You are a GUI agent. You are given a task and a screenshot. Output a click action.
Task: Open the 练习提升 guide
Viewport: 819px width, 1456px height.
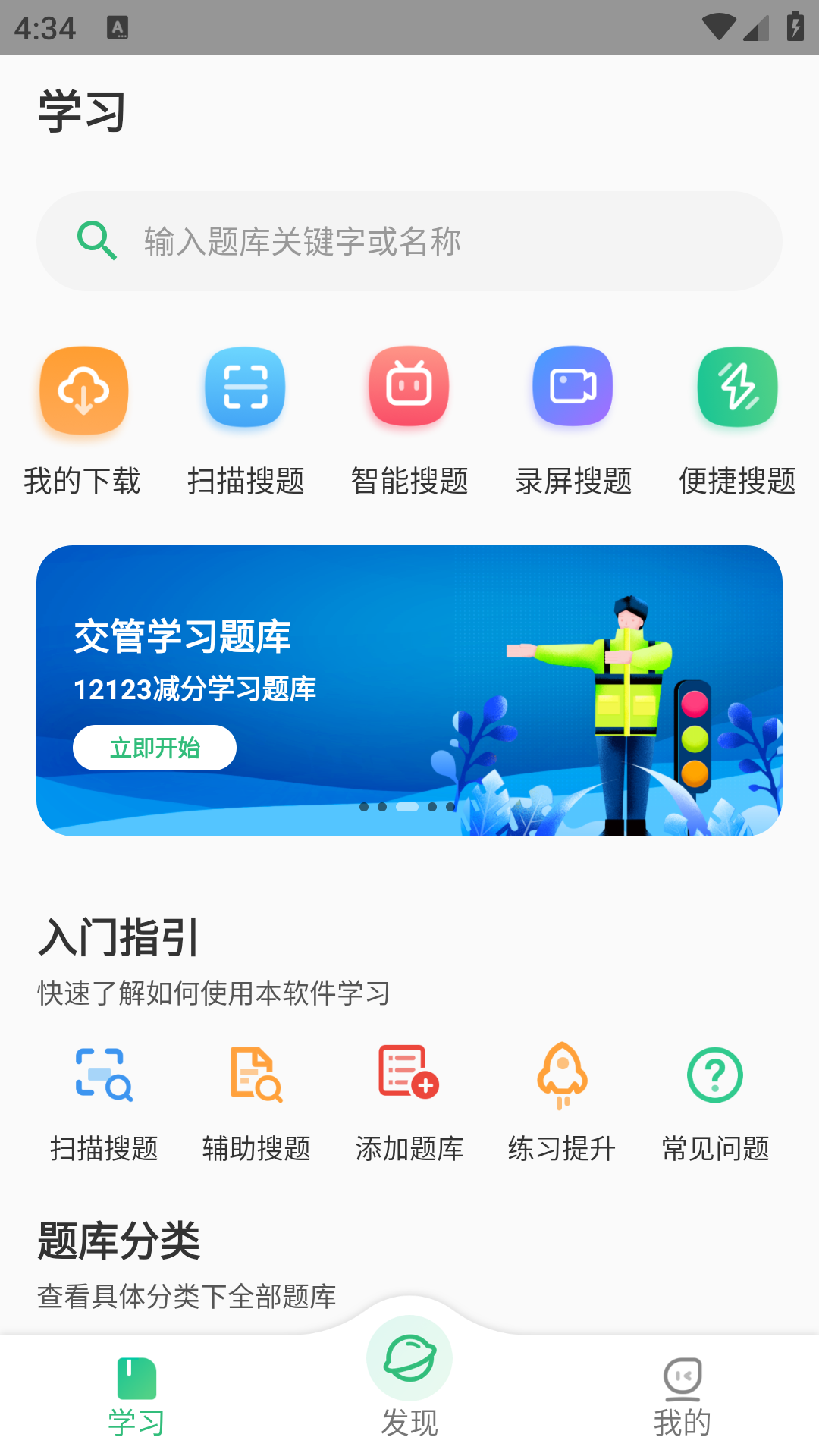coord(562,1103)
